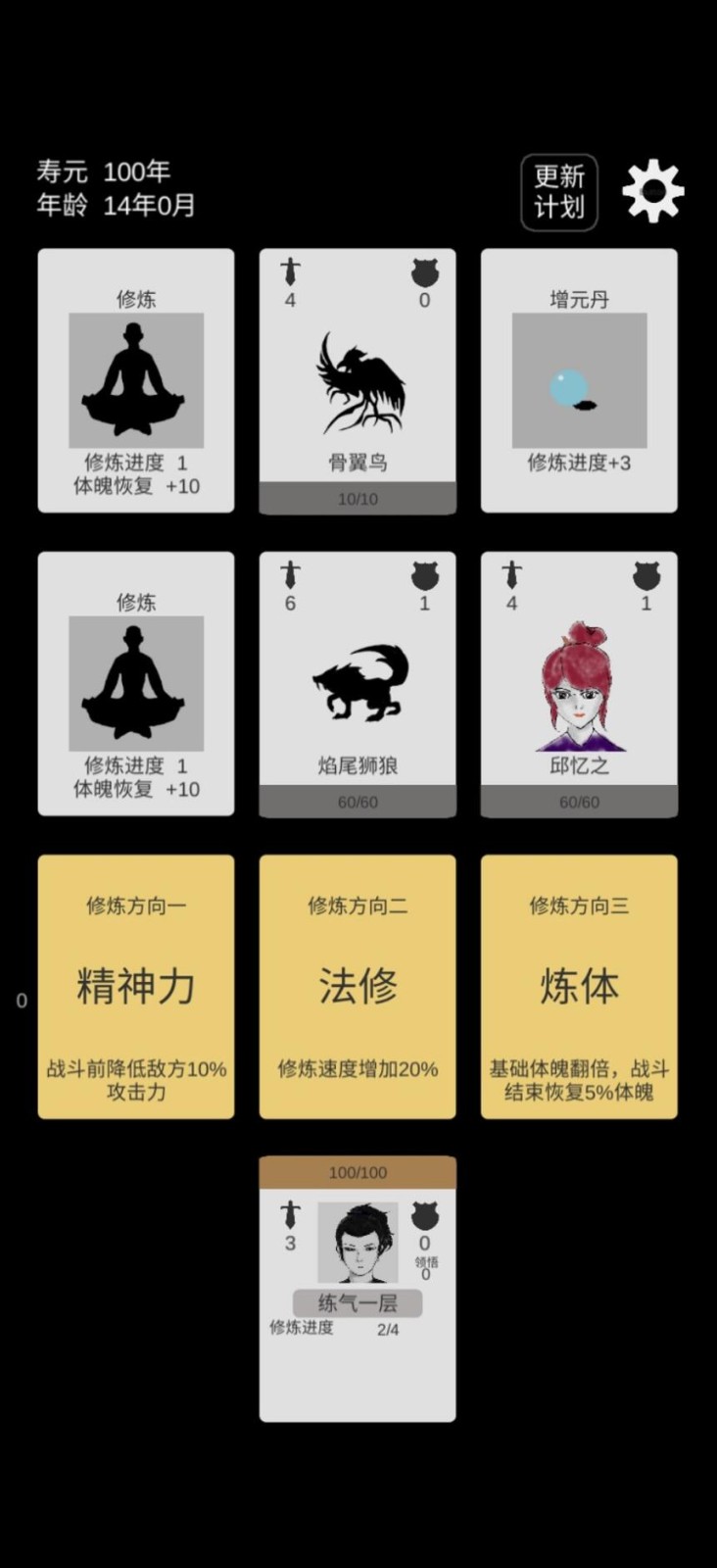The image size is (717, 1568).
Task: Click the meditating figure on the first 修炼 card
Action: coord(135,380)
